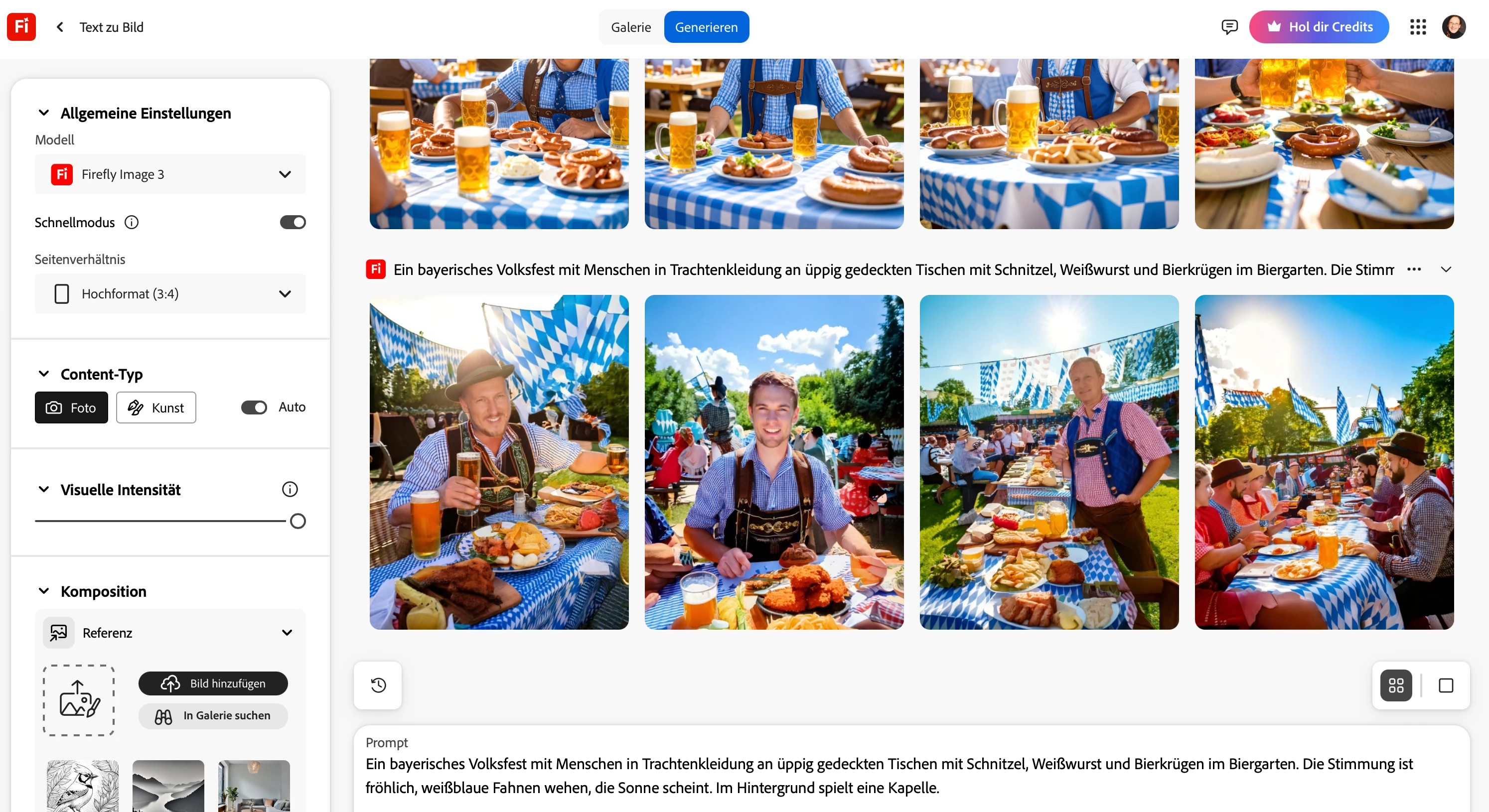Select Foto content type
This screenshot has width=1489, height=812.
click(71, 408)
